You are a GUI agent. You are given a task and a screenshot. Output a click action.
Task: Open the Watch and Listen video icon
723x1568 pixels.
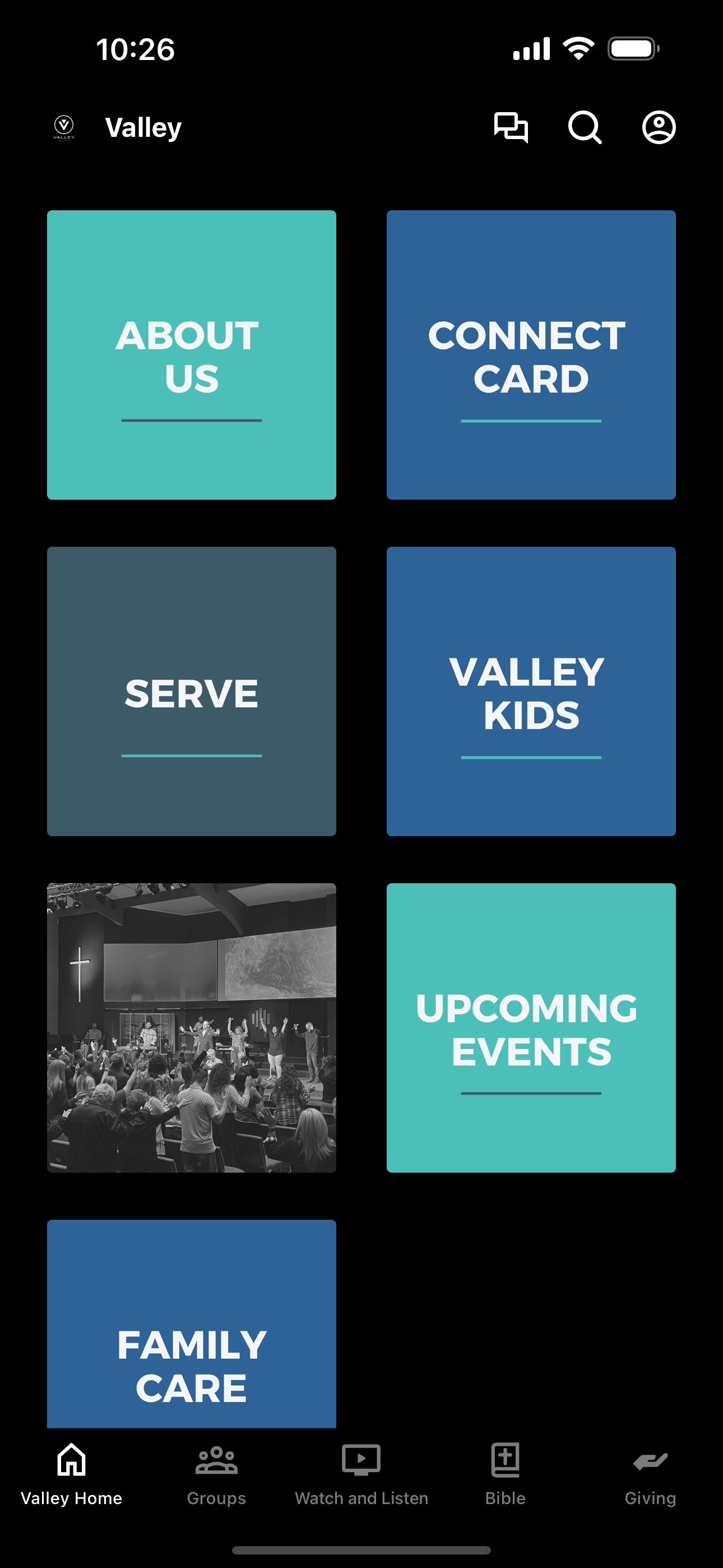(361, 1459)
